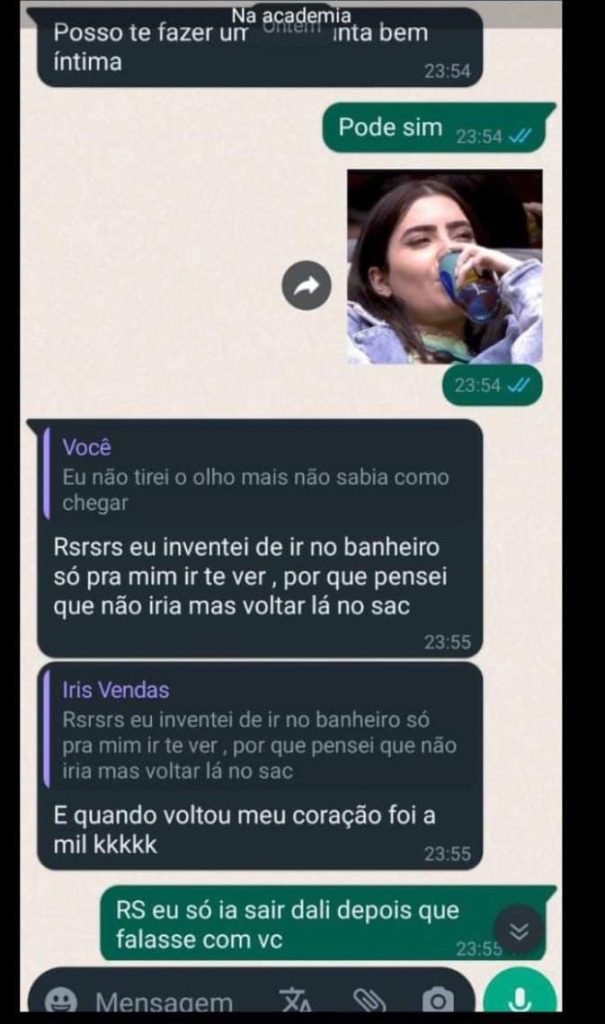Open the camera from the message bar
This screenshot has height=1024, width=605.
click(437, 1000)
